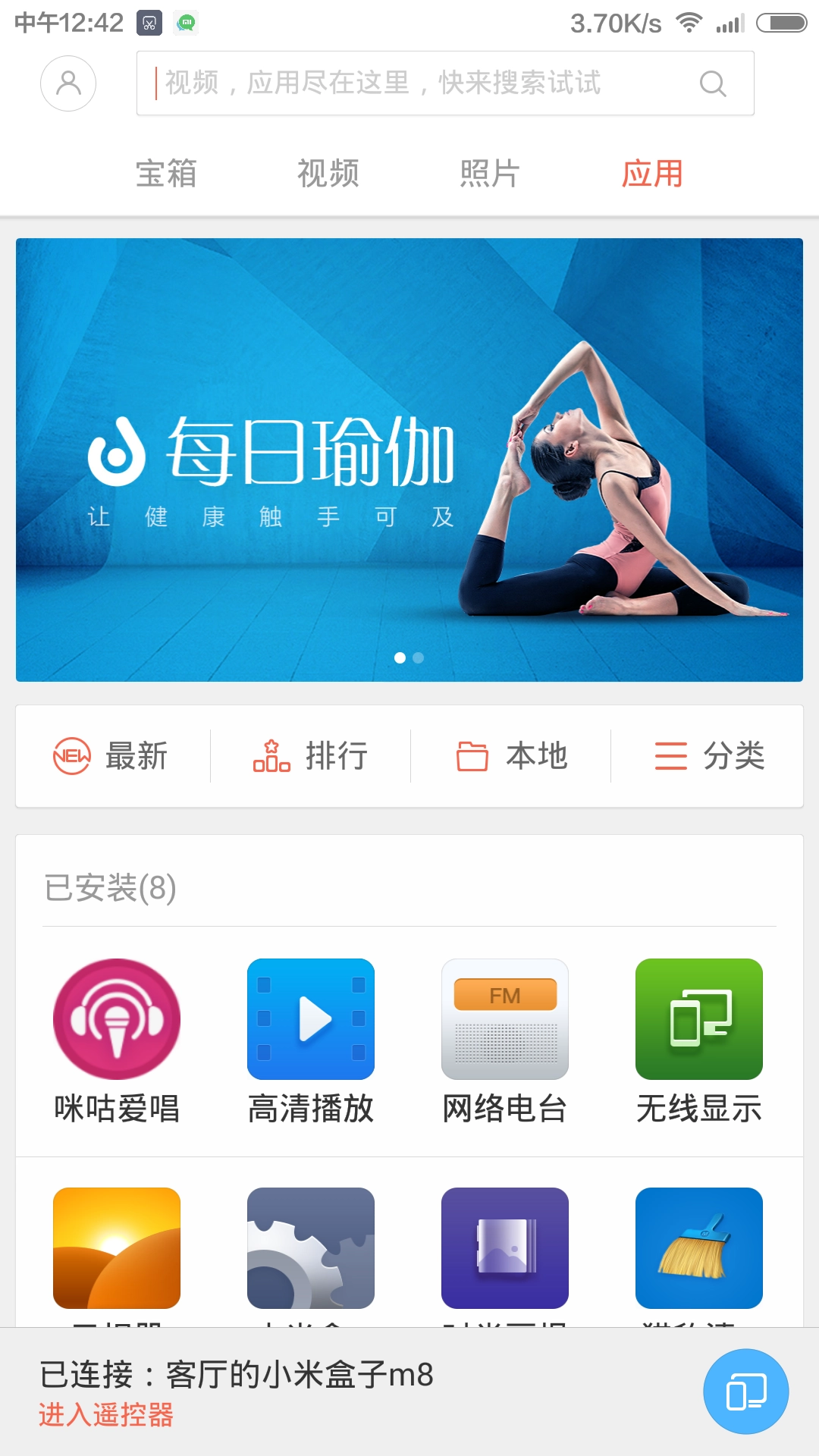Open the purple photo frame app

pyautogui.click(x=505, y=1247)
